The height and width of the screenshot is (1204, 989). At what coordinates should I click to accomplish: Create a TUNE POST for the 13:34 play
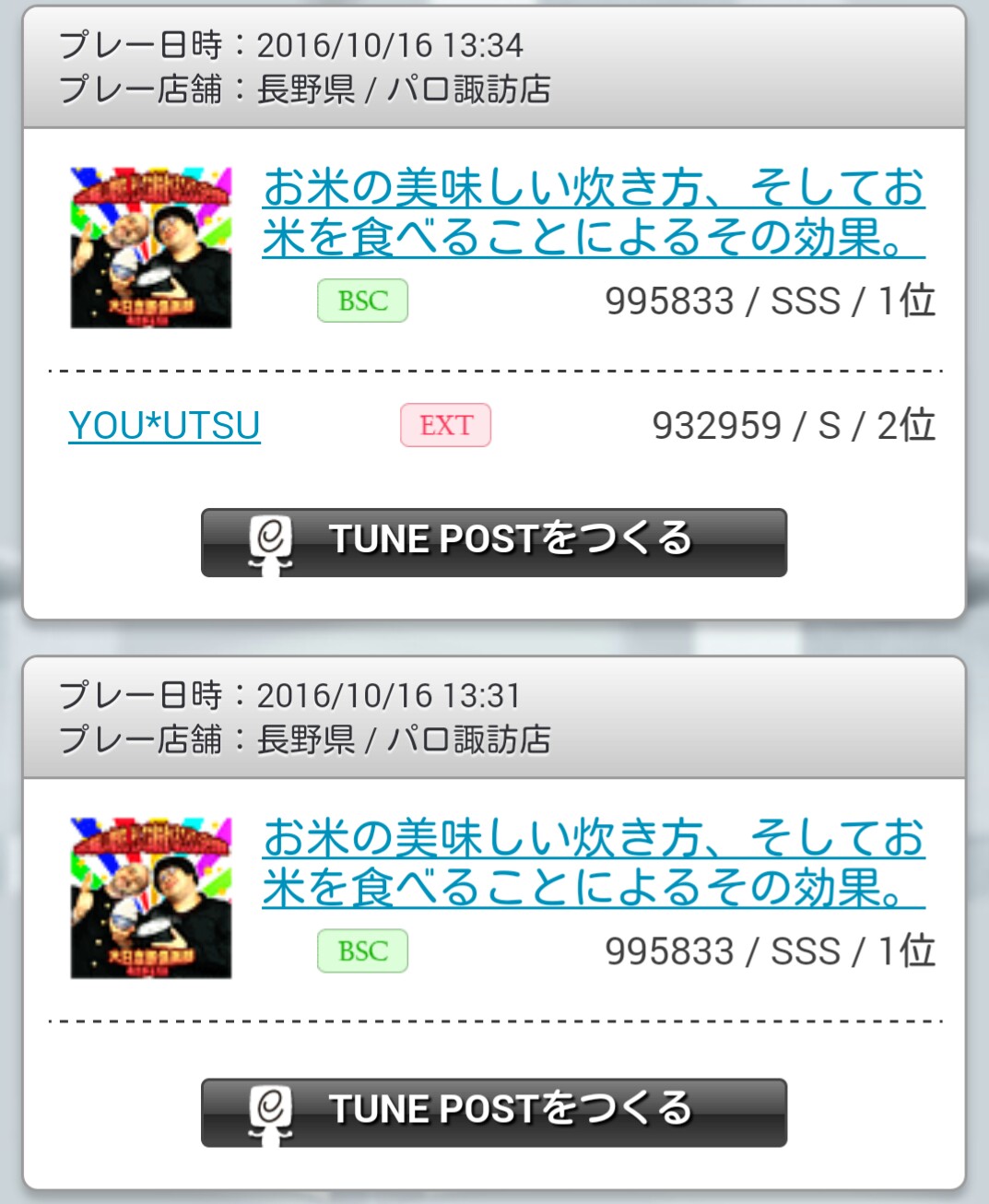click(x=494, y=542)
